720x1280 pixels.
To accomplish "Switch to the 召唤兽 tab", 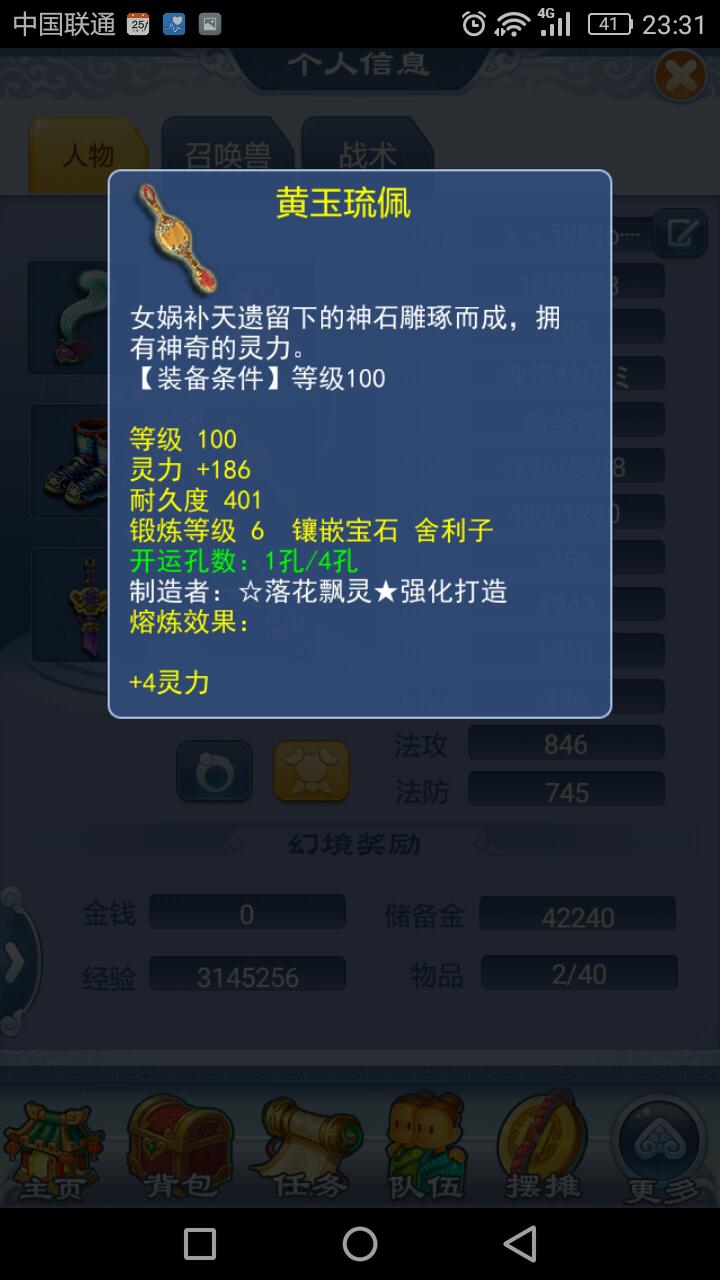I will 228,155.
